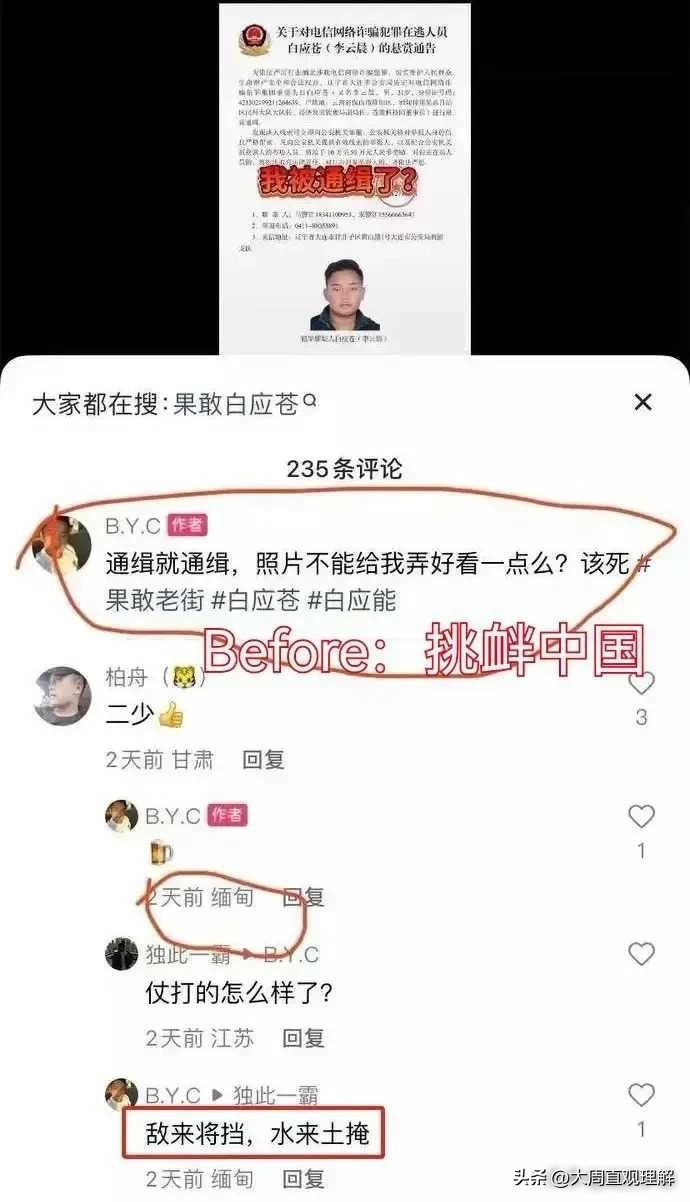Reply to 柏舟's comment from 甘肃
The height and width of the screenshot is (1202, 690).
(x=264, y=760)
